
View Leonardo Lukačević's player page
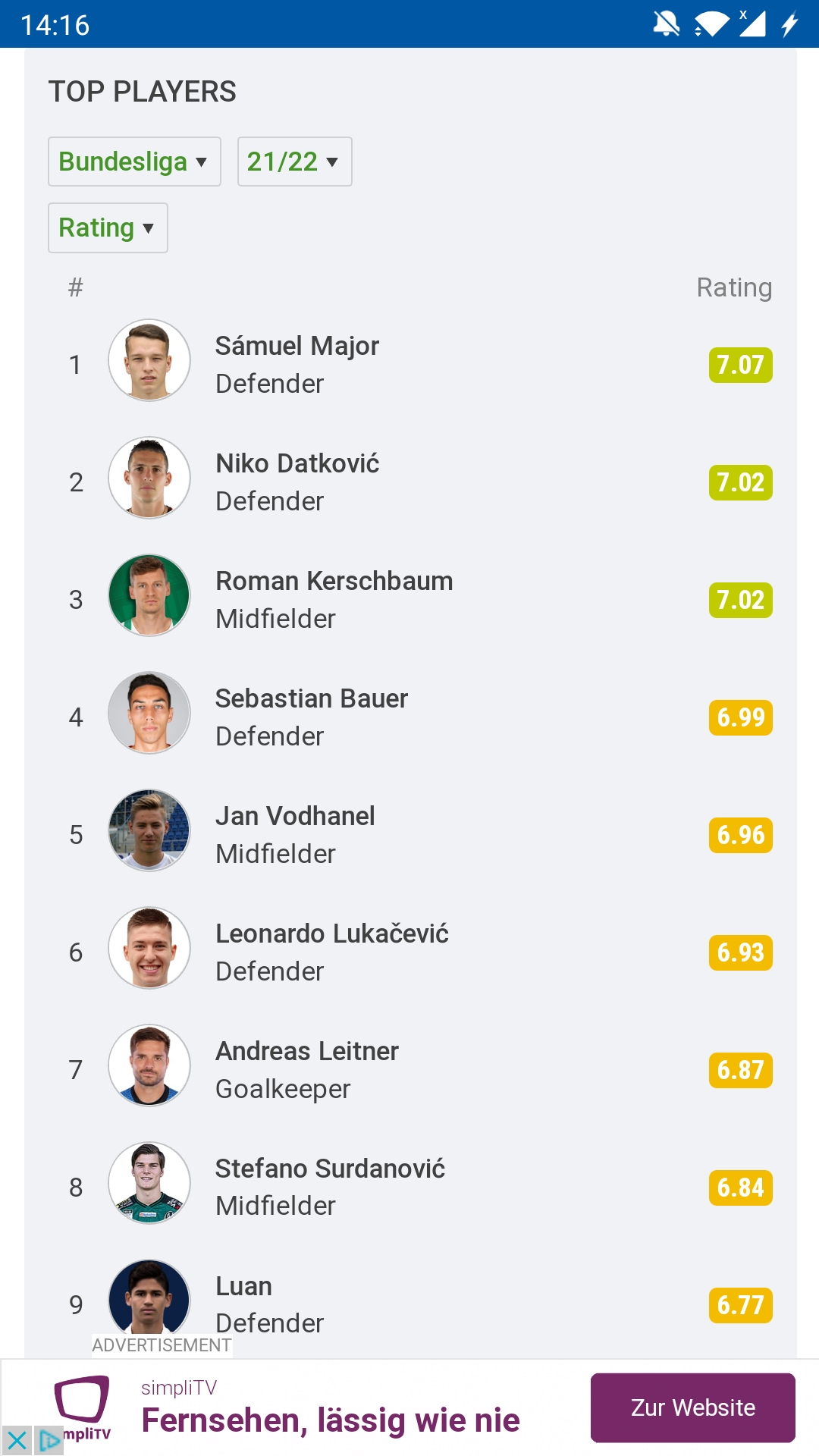410,952
